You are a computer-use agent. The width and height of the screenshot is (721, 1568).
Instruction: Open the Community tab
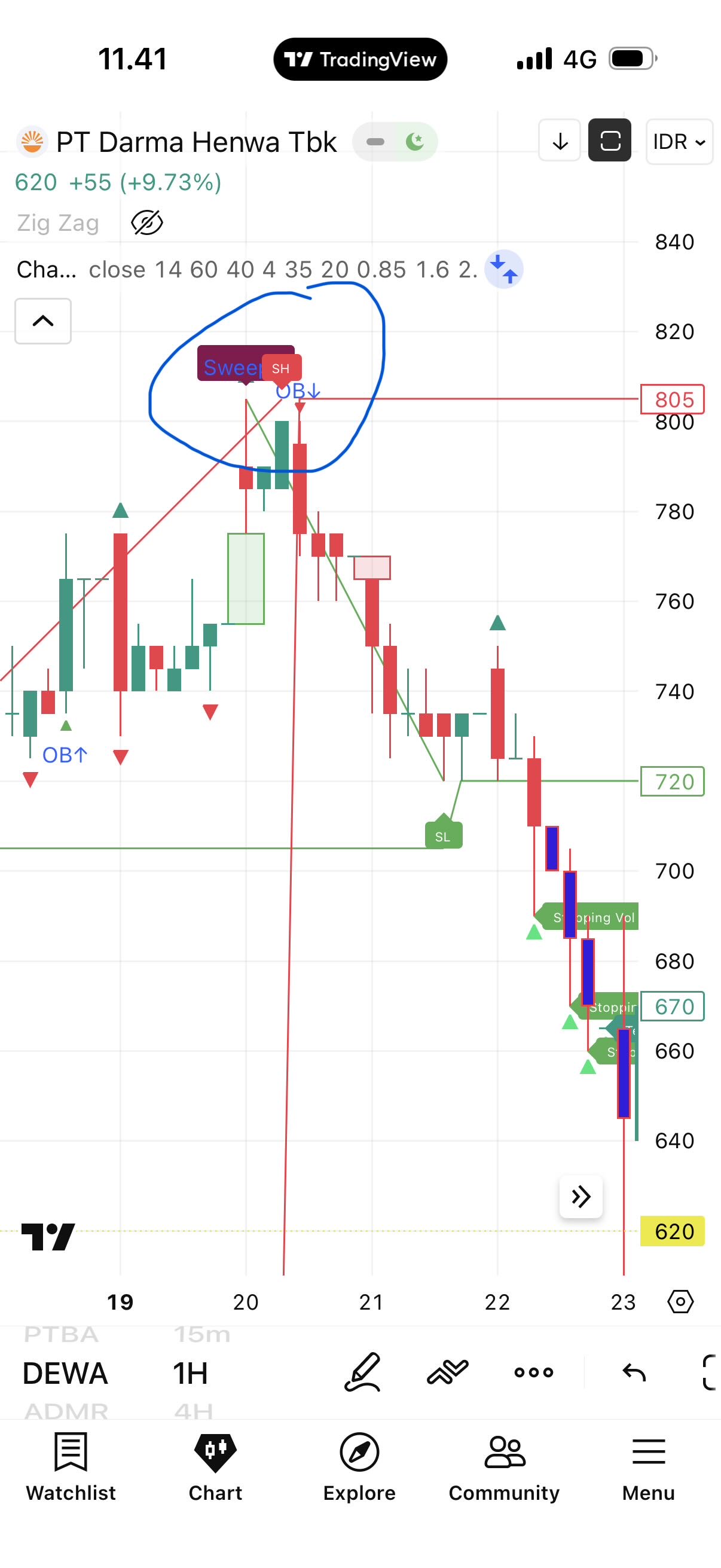coord(504,1466)
